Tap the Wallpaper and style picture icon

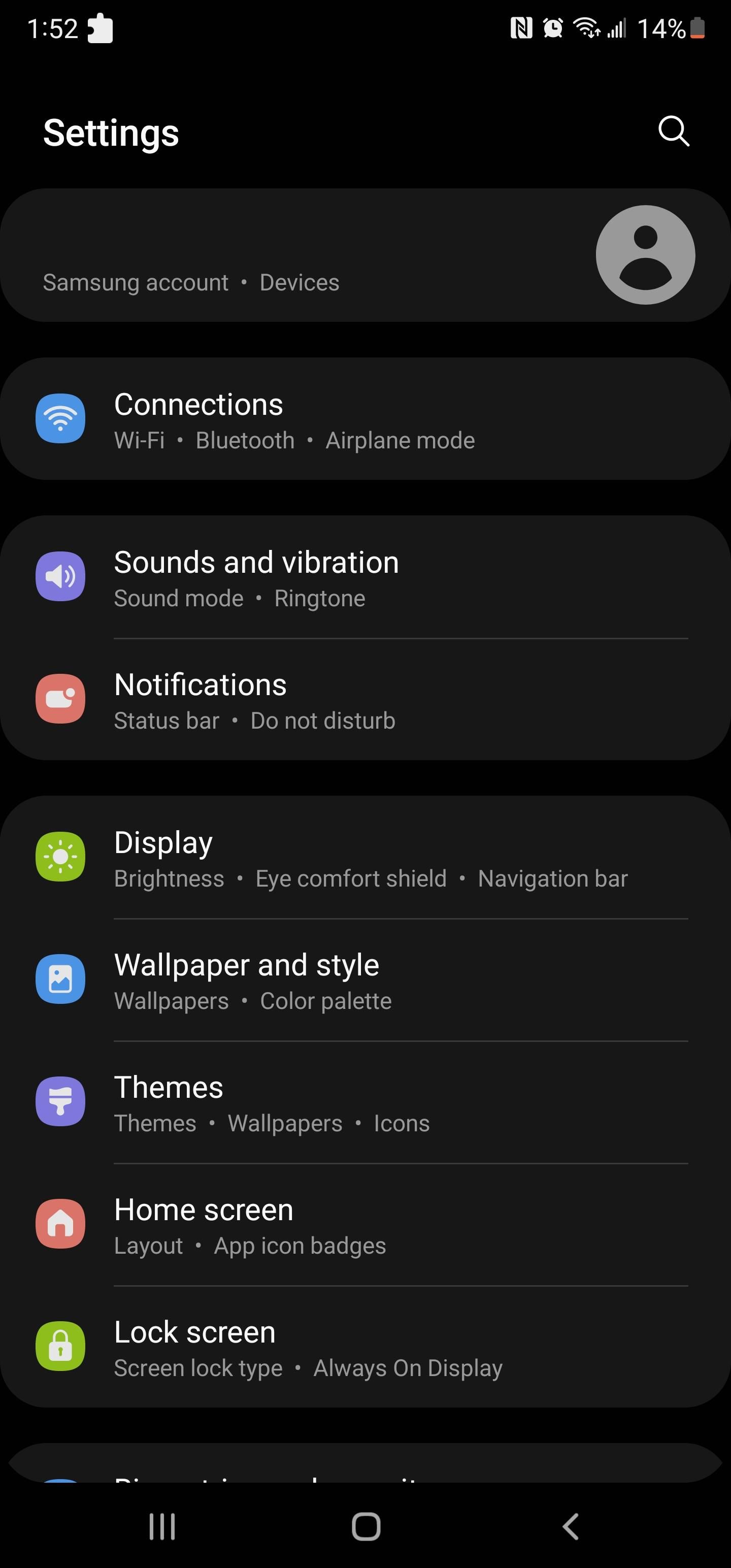click(x=60, y=980)
